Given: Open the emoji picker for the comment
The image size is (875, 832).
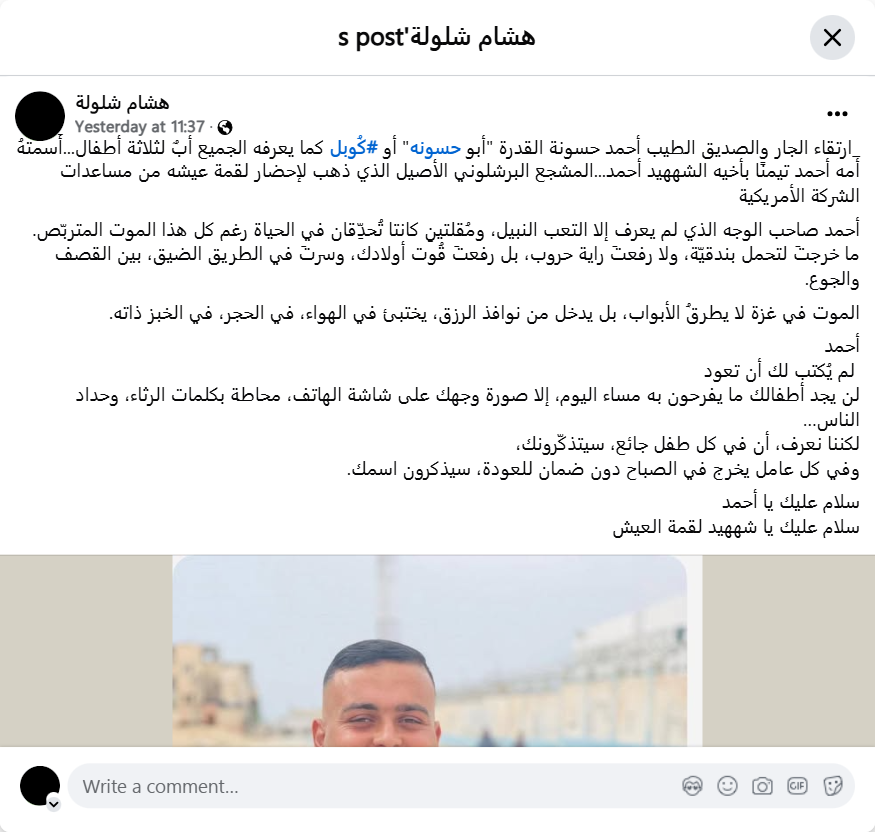Looking at the screenshot, I should [727, 786].
